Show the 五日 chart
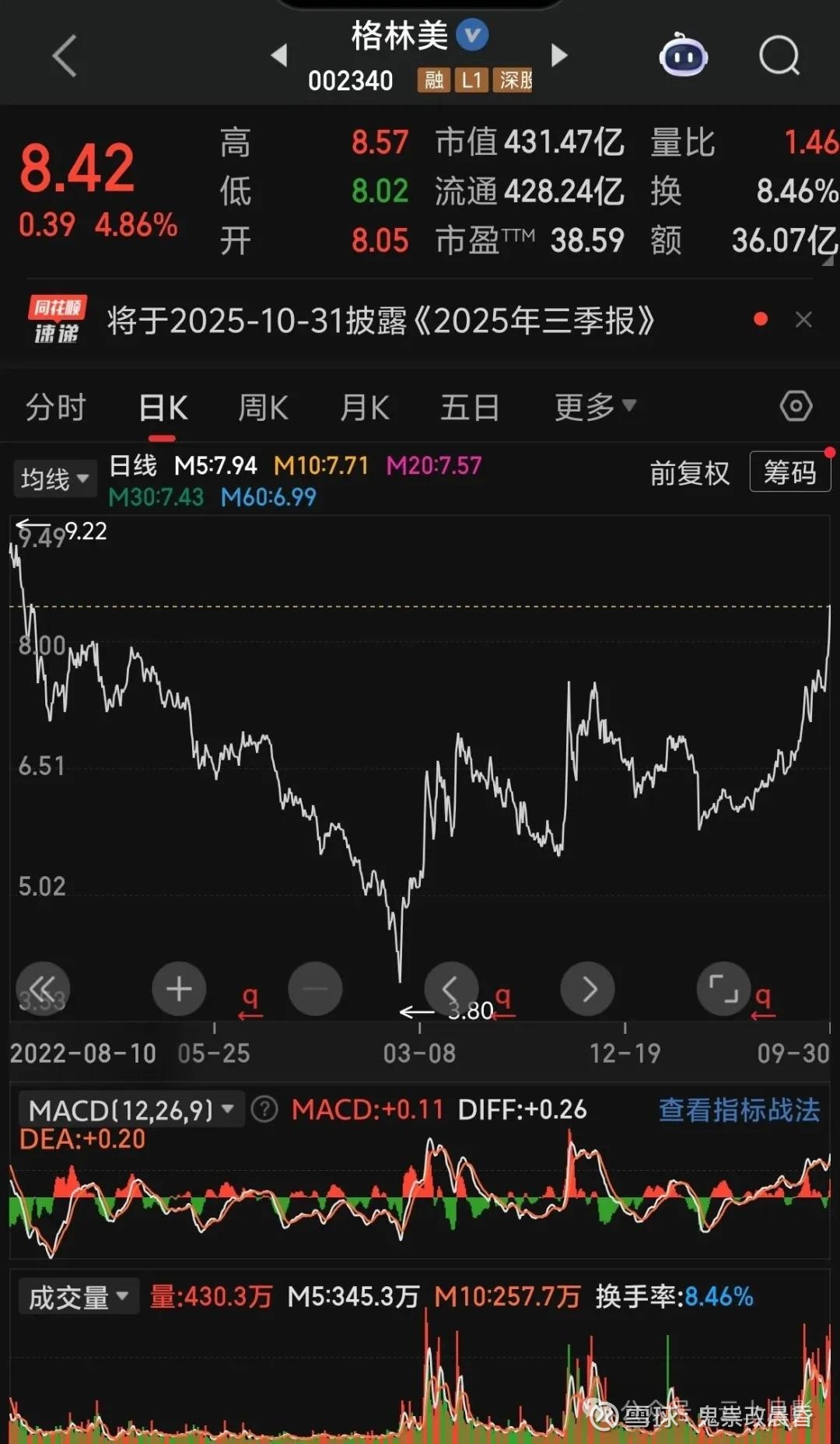This screenshot has height=1444, width=840. point(470,408)
